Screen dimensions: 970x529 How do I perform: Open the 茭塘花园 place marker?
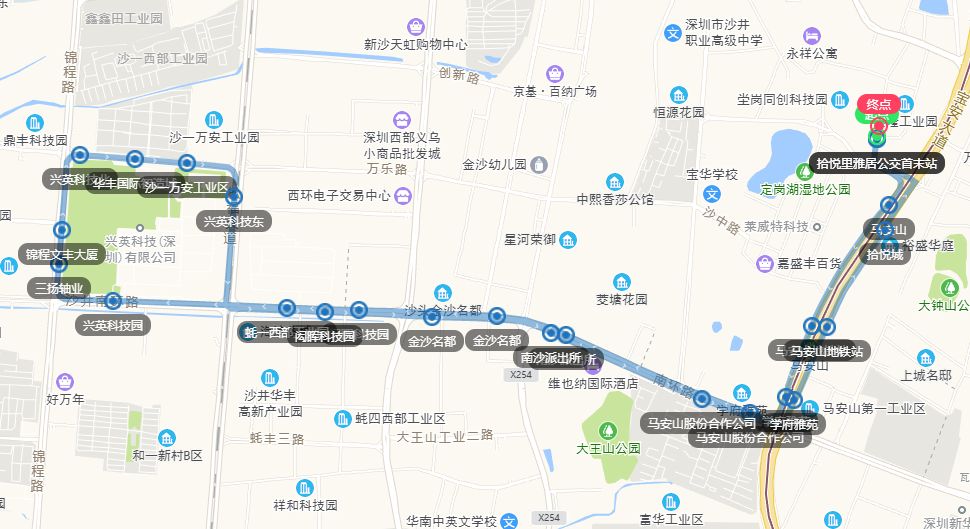[x=622, y=281]
